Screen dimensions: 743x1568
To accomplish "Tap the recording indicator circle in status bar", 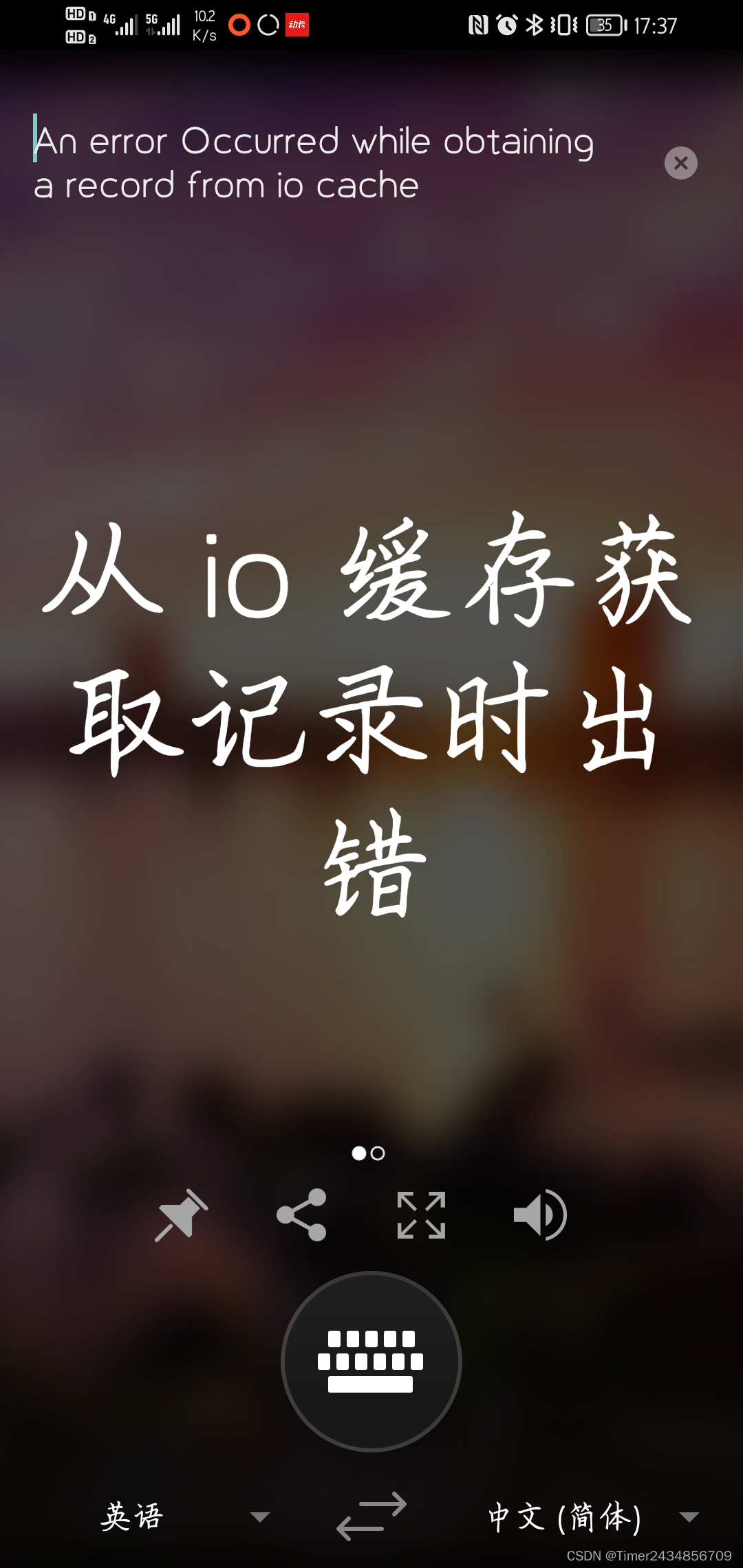I will [239, 25].
